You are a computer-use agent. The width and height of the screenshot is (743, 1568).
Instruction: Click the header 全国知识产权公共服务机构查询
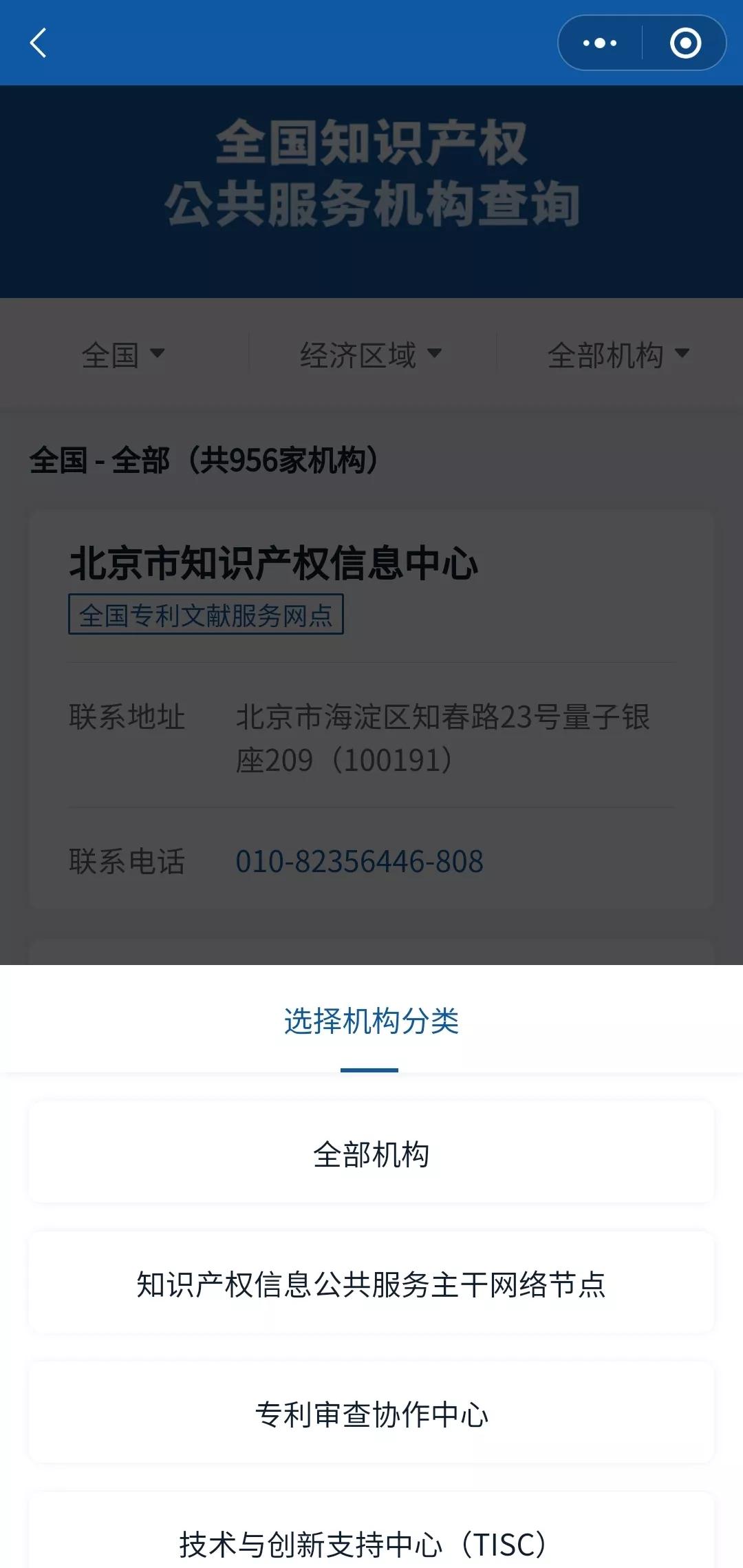371,173
